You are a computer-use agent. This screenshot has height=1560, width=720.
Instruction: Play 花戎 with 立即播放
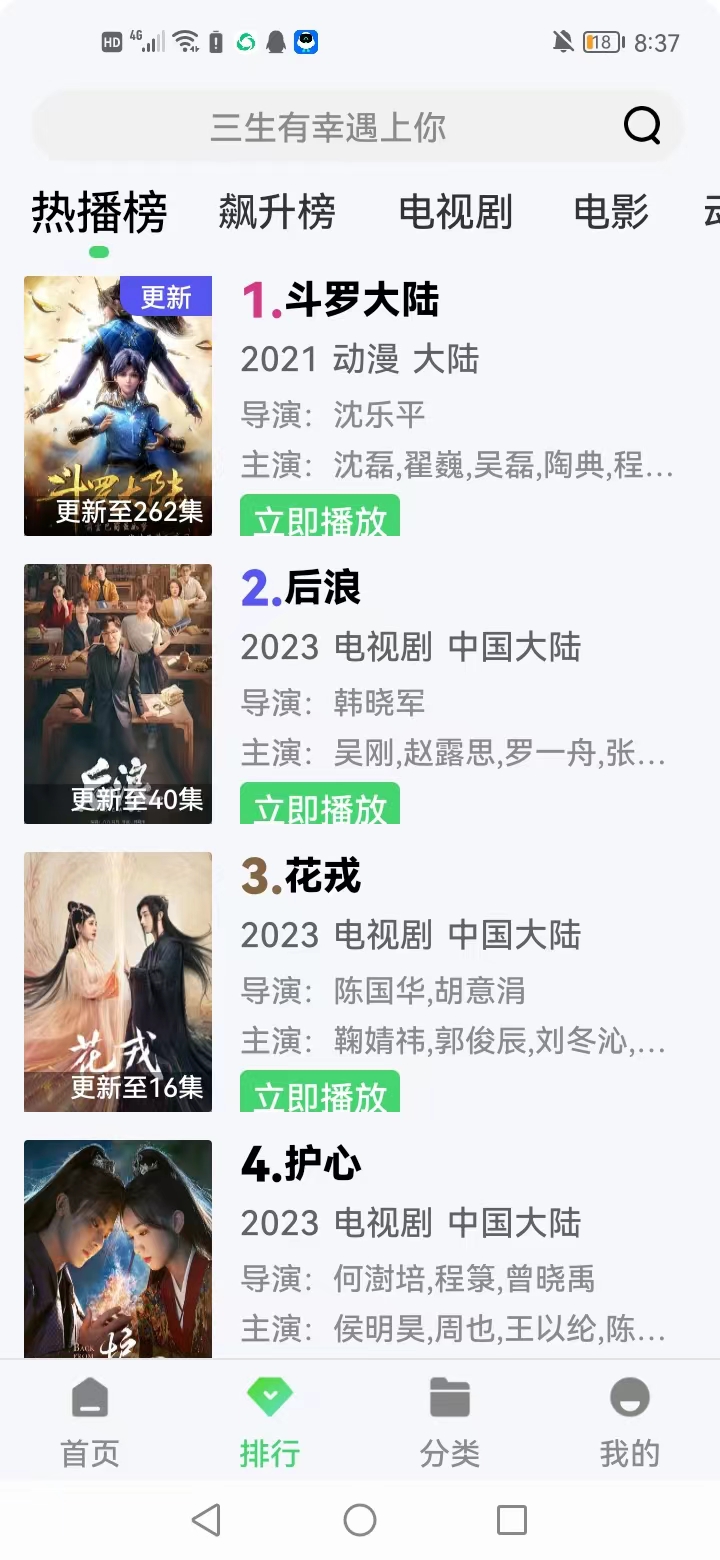(x=320, y=1093)
